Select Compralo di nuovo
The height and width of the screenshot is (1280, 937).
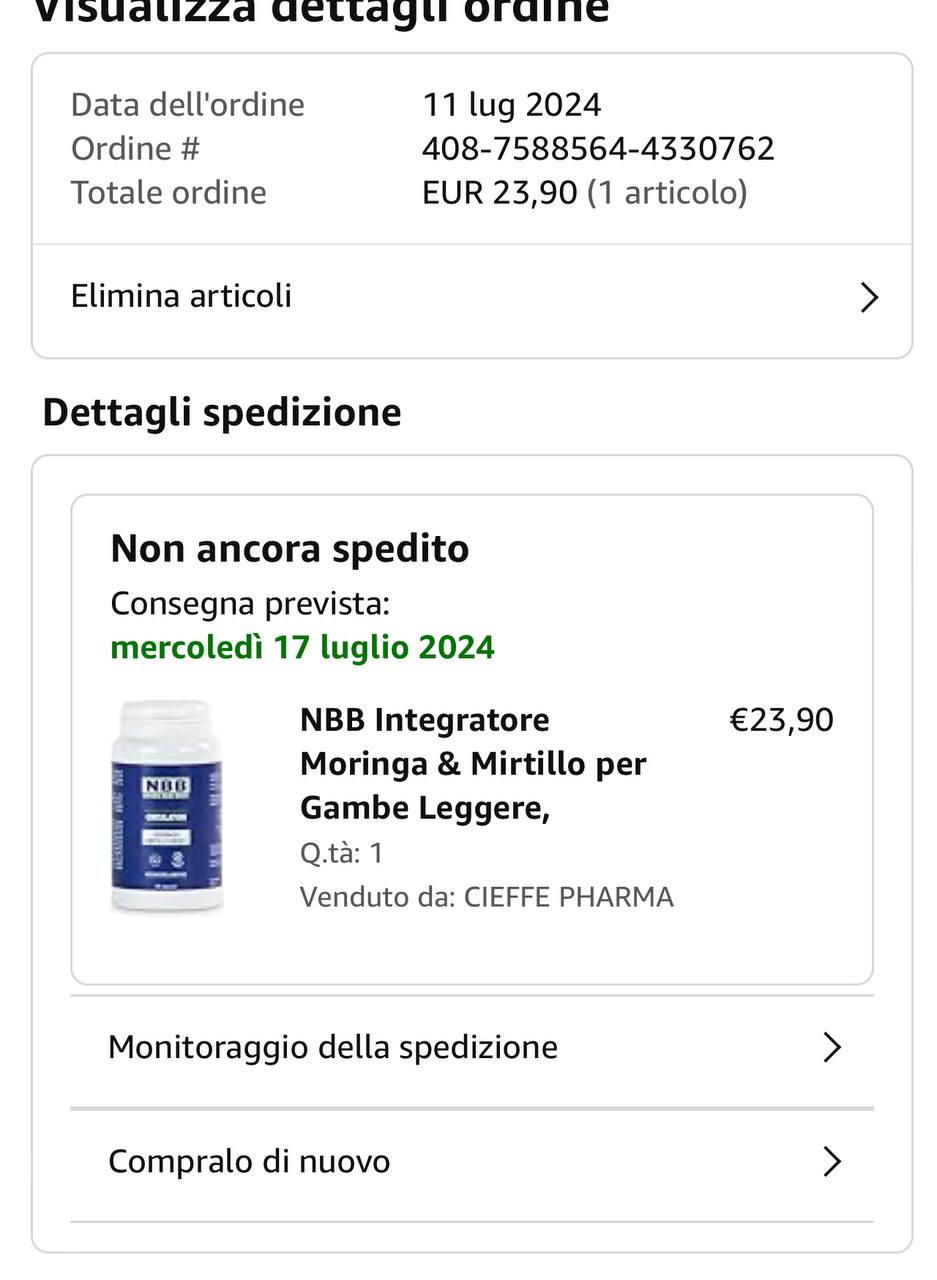click(x=471, y=1161)
